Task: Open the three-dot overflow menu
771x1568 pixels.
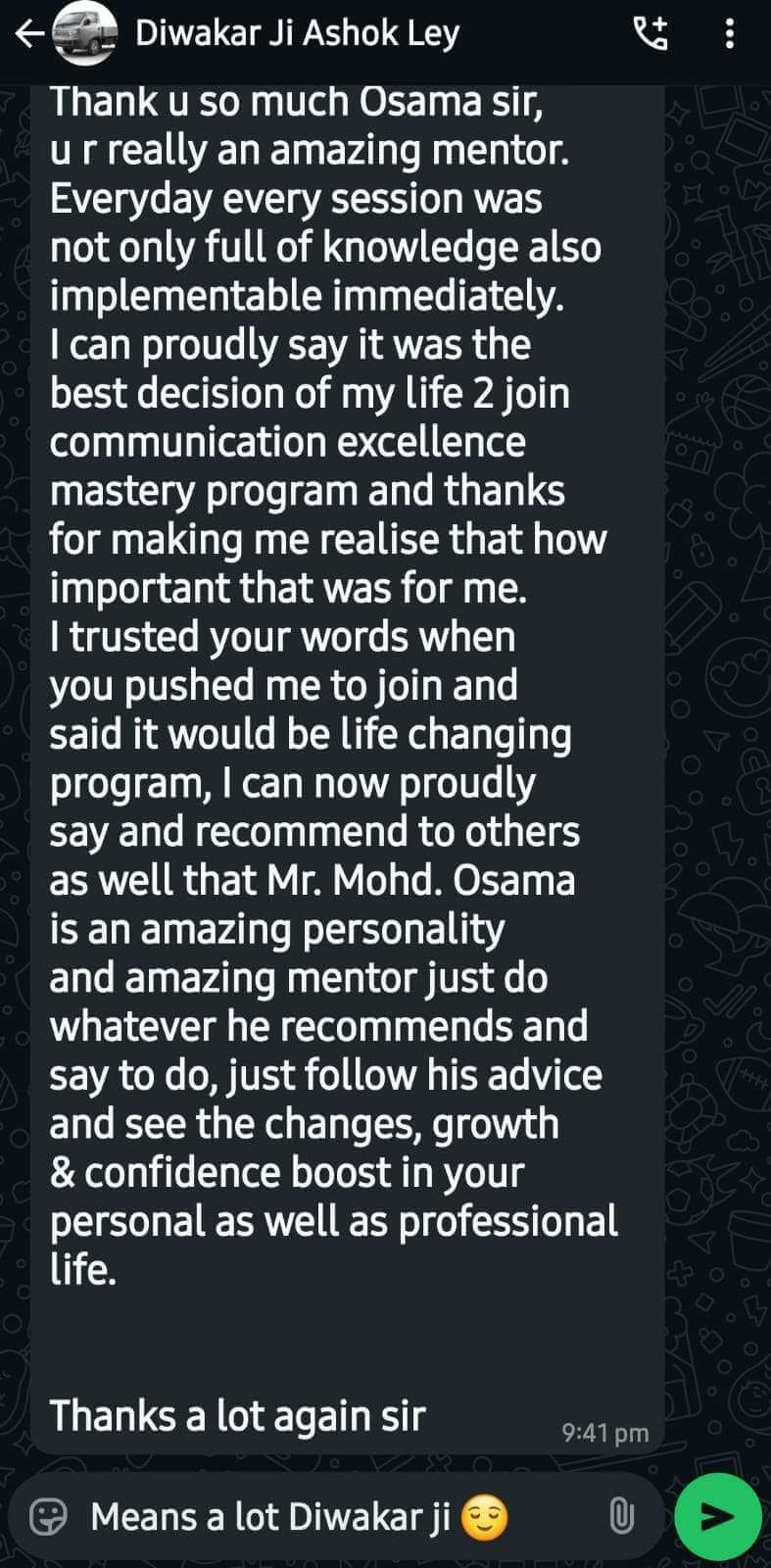Action: click(x=729, y=35)
